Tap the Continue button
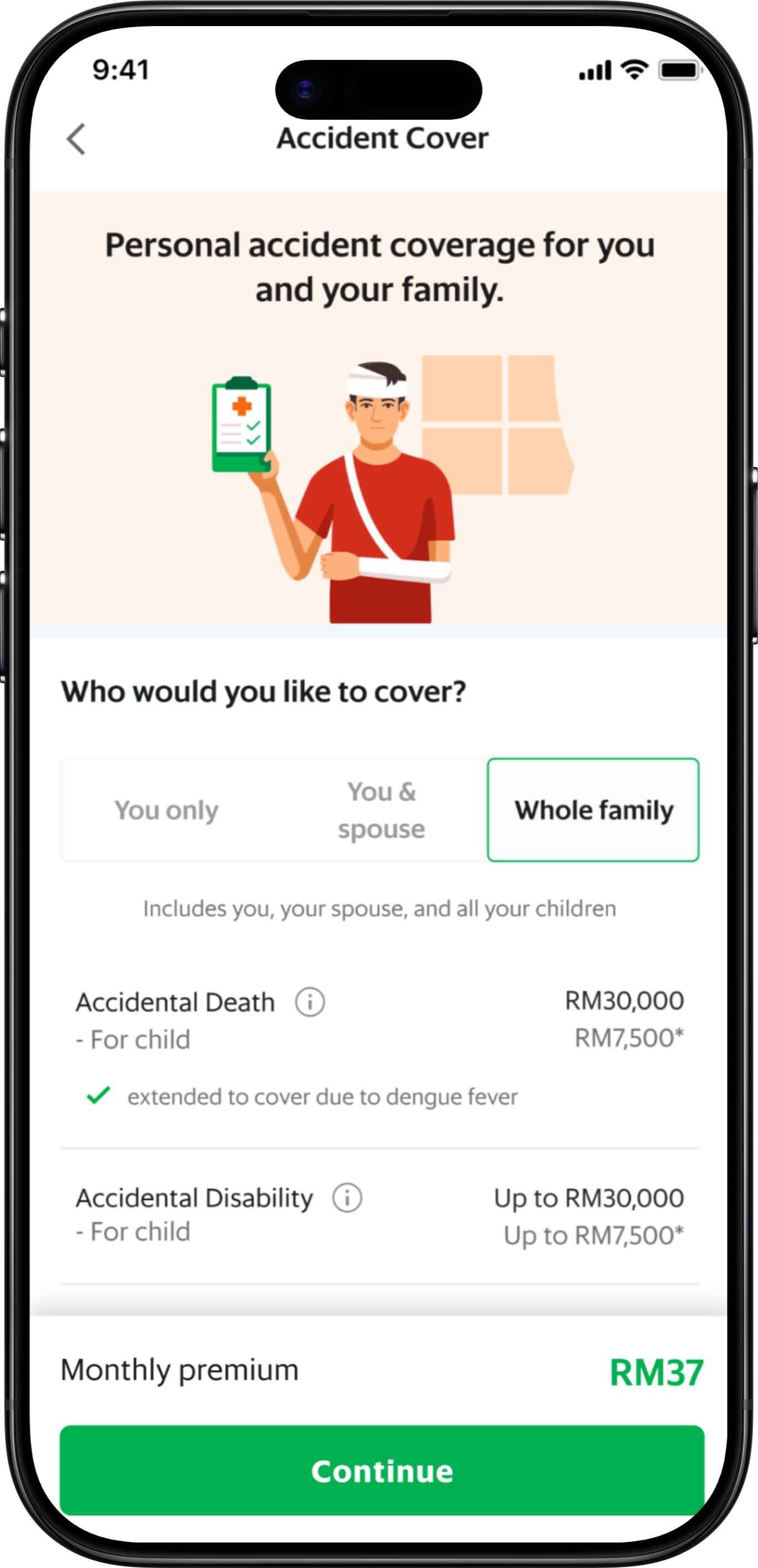Screen dimensions: 758x1568 [x=382, y=1471]
